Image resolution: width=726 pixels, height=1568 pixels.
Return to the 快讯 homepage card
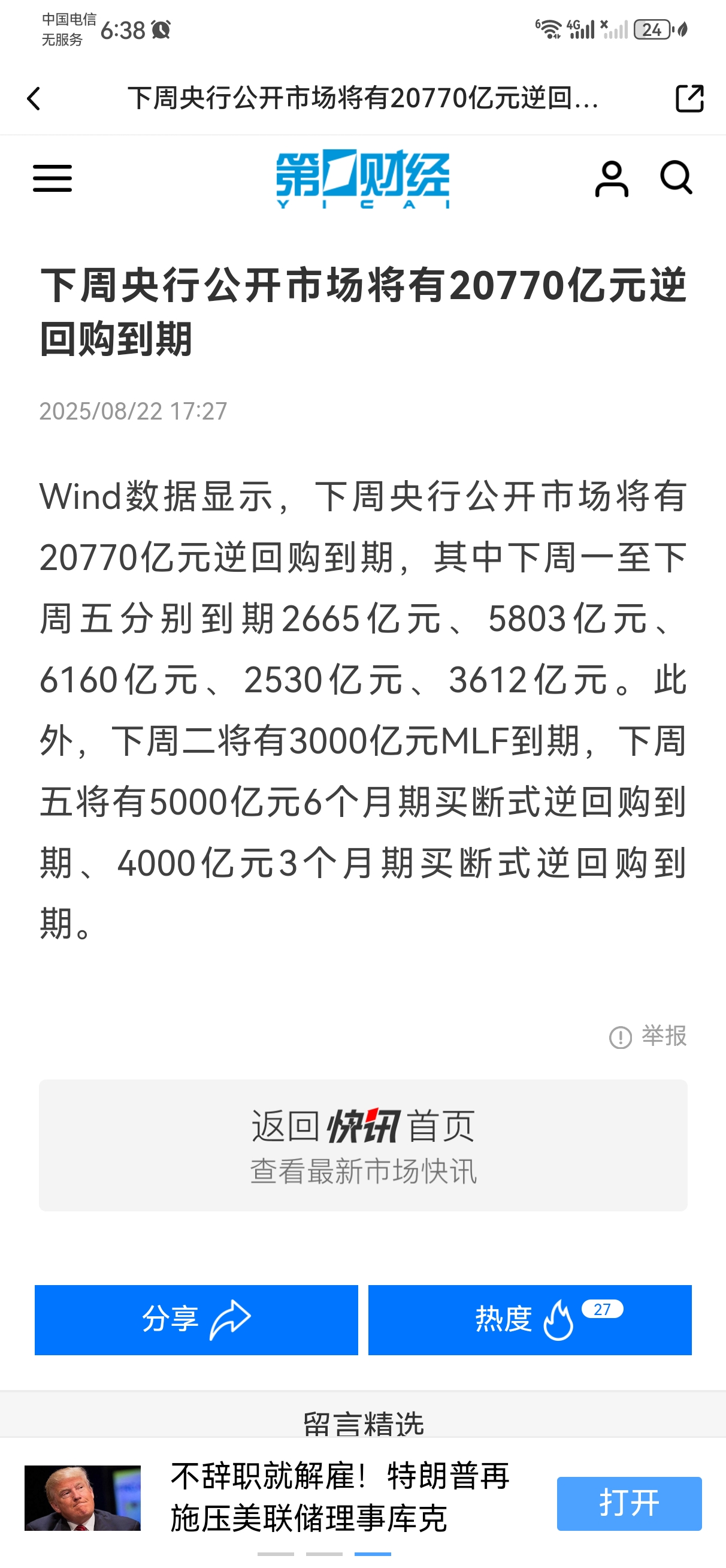tap(364, 1145)
